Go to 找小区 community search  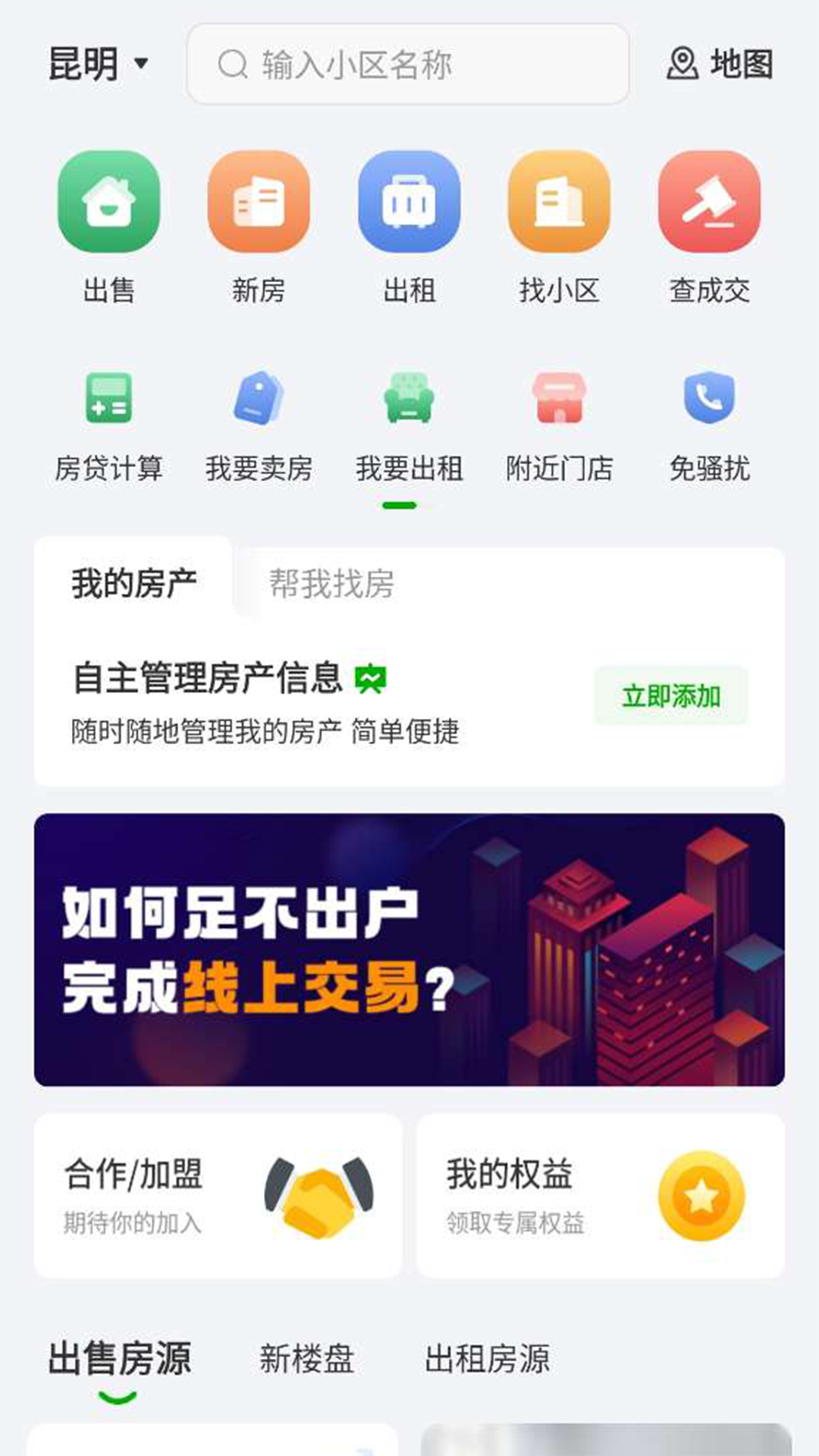(x=559, y=226)
